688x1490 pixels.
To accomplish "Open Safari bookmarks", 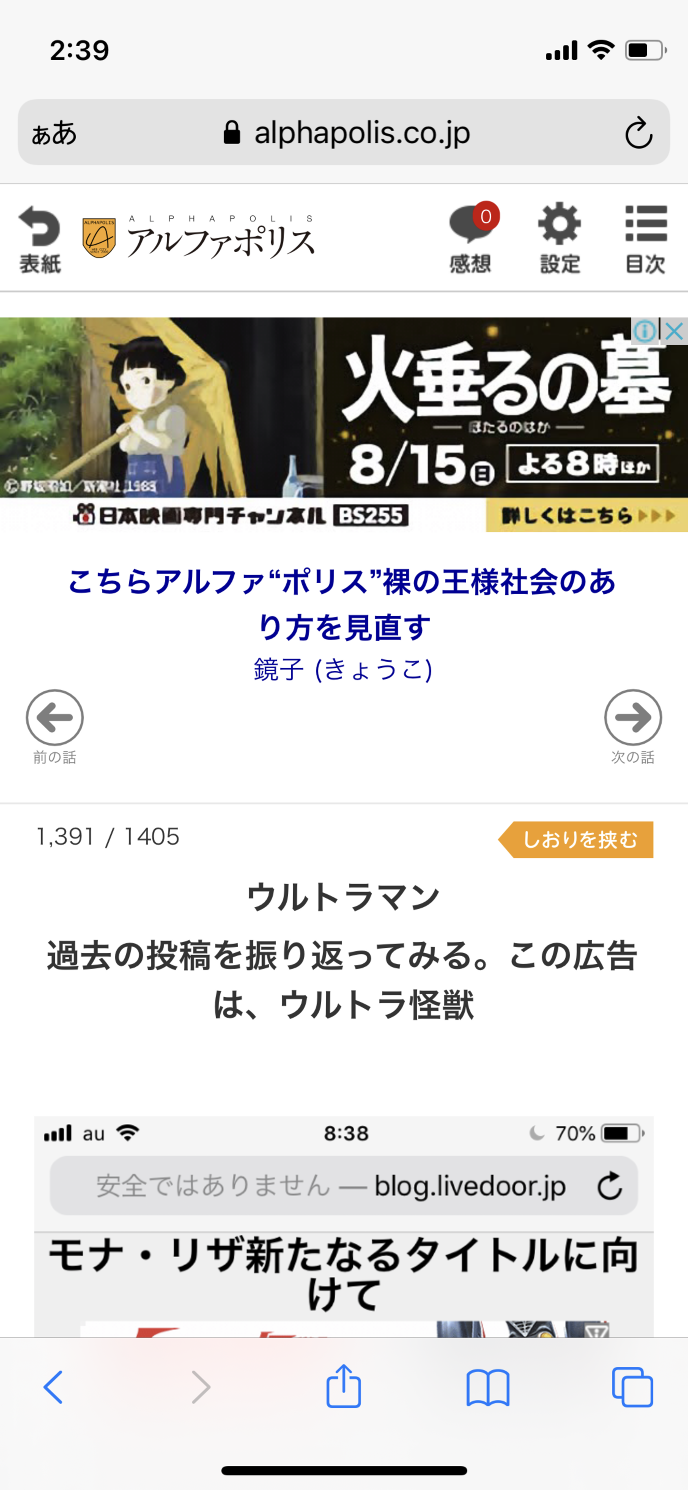I will click(488, 1387).
